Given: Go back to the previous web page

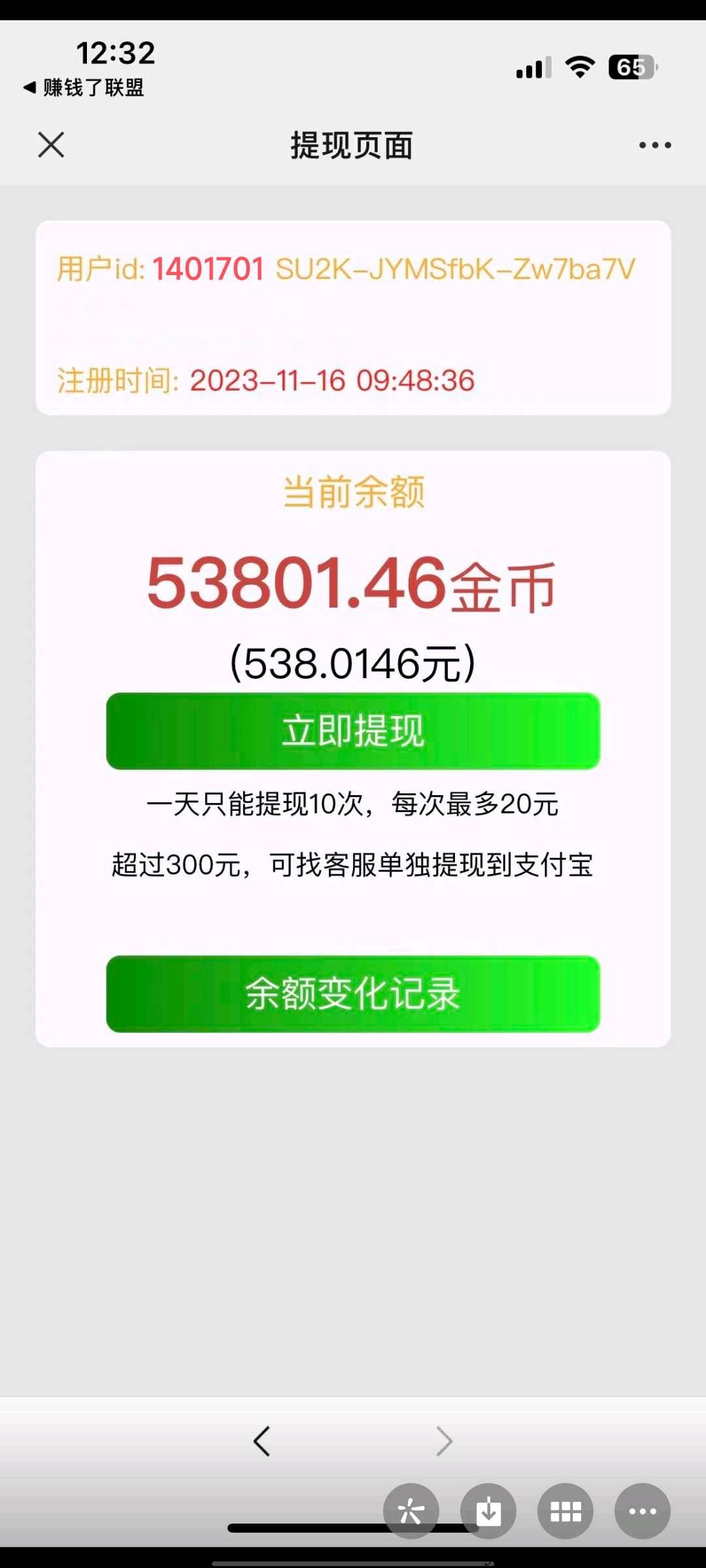Looking at the screenshot, I should [261, 1441].
